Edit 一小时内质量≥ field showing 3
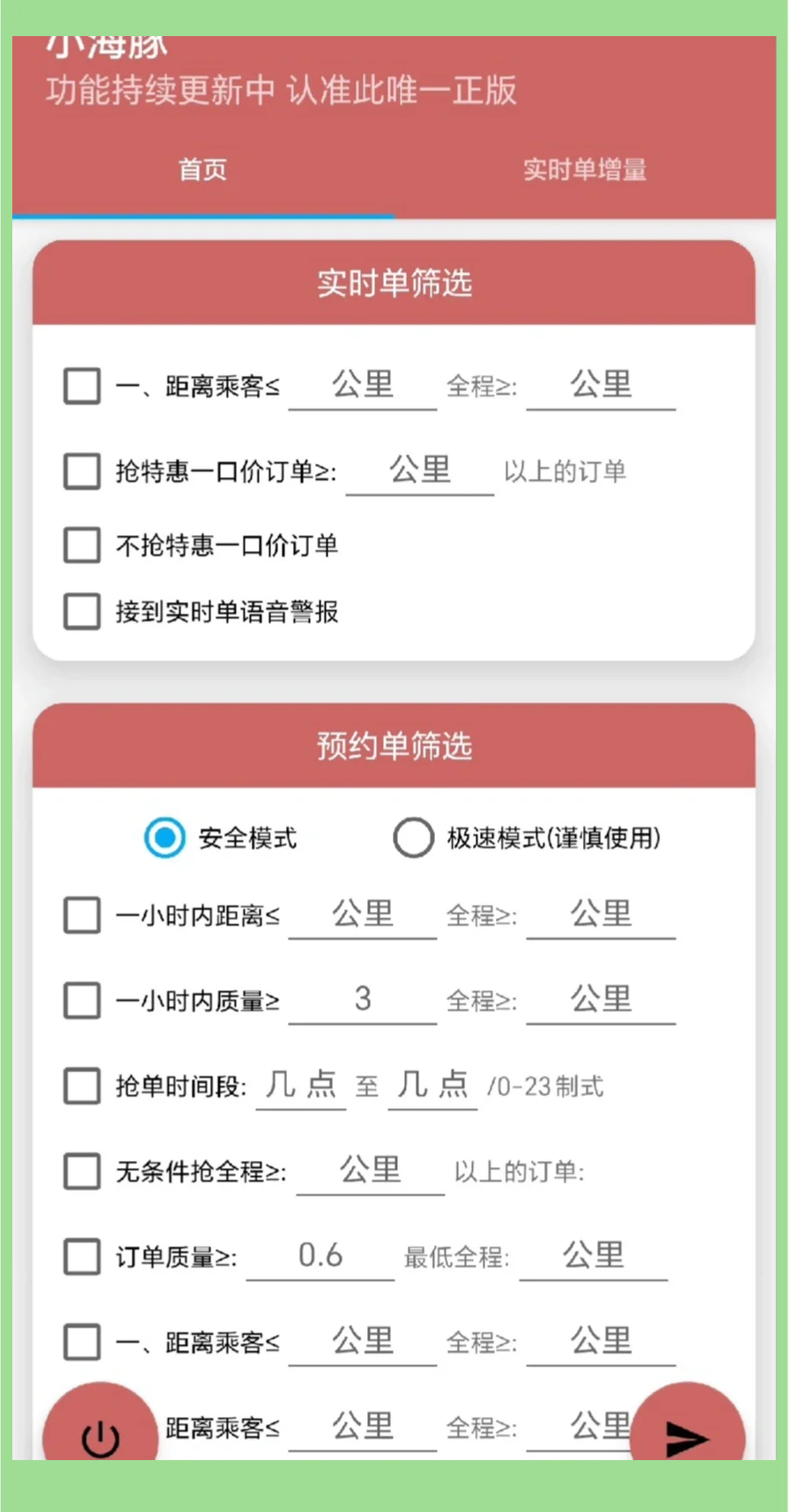The image size is (789, 1512). pos(363,1000)
